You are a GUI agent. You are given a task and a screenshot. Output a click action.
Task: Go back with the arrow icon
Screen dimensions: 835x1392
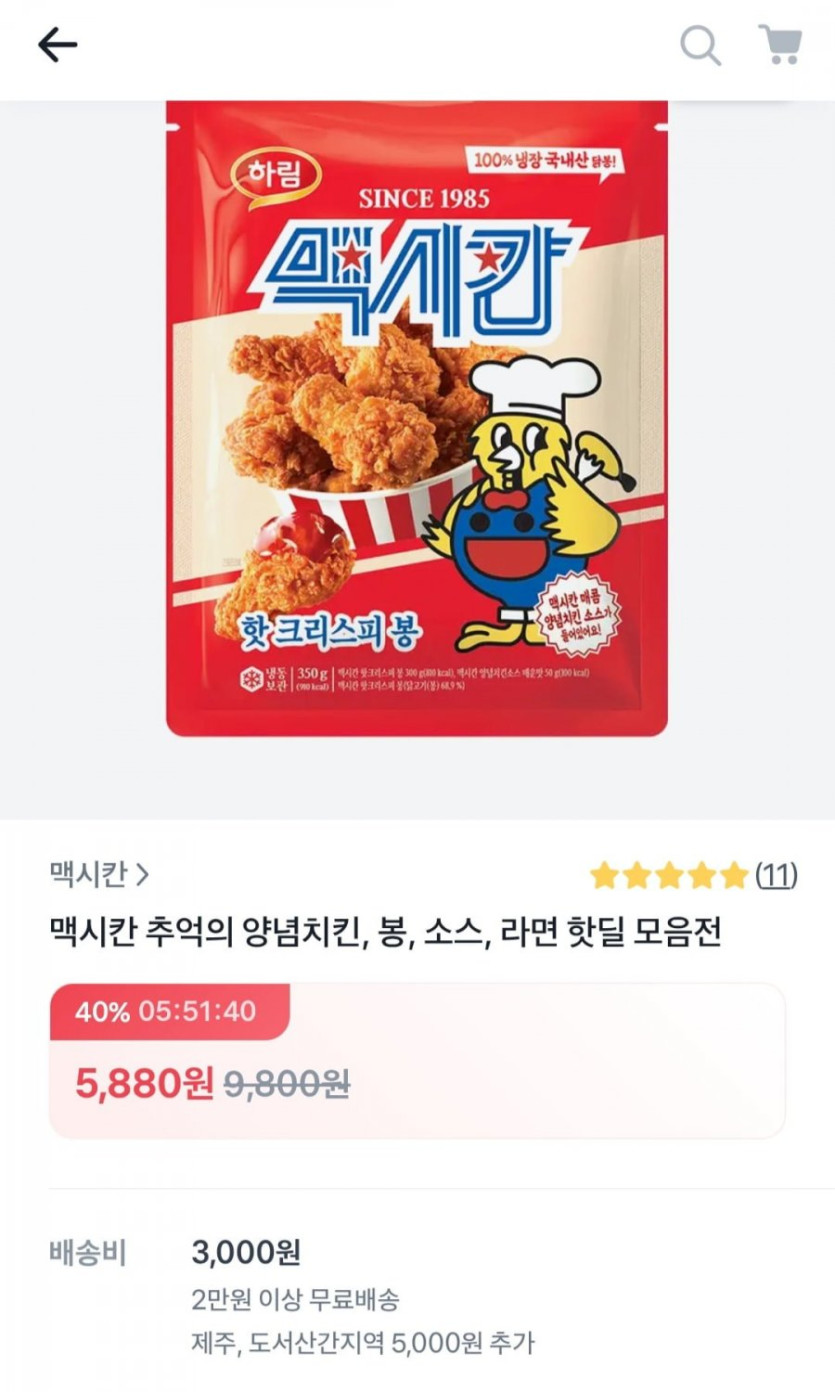point(57,45)
